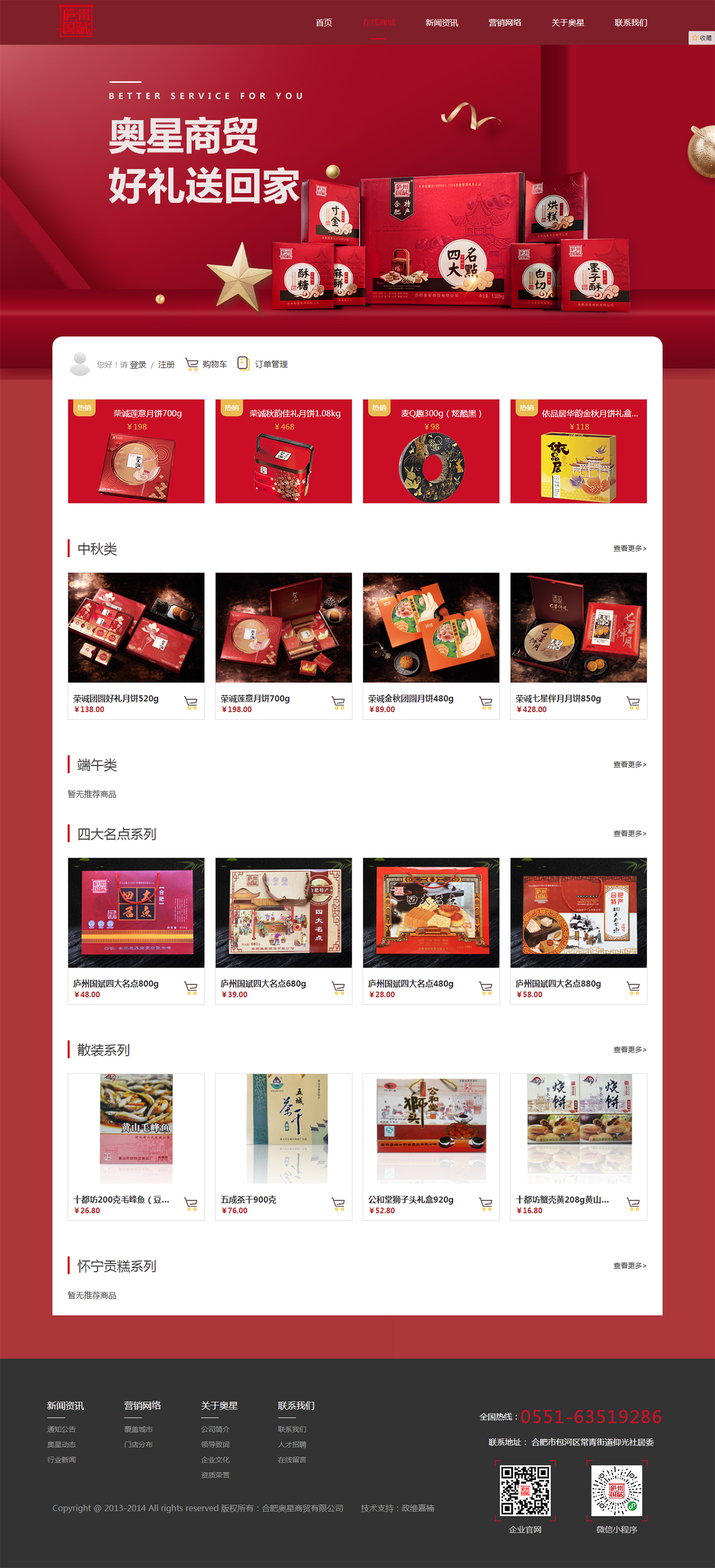Tap the 登录 link

pyautogui.click(x=138, y=365)
